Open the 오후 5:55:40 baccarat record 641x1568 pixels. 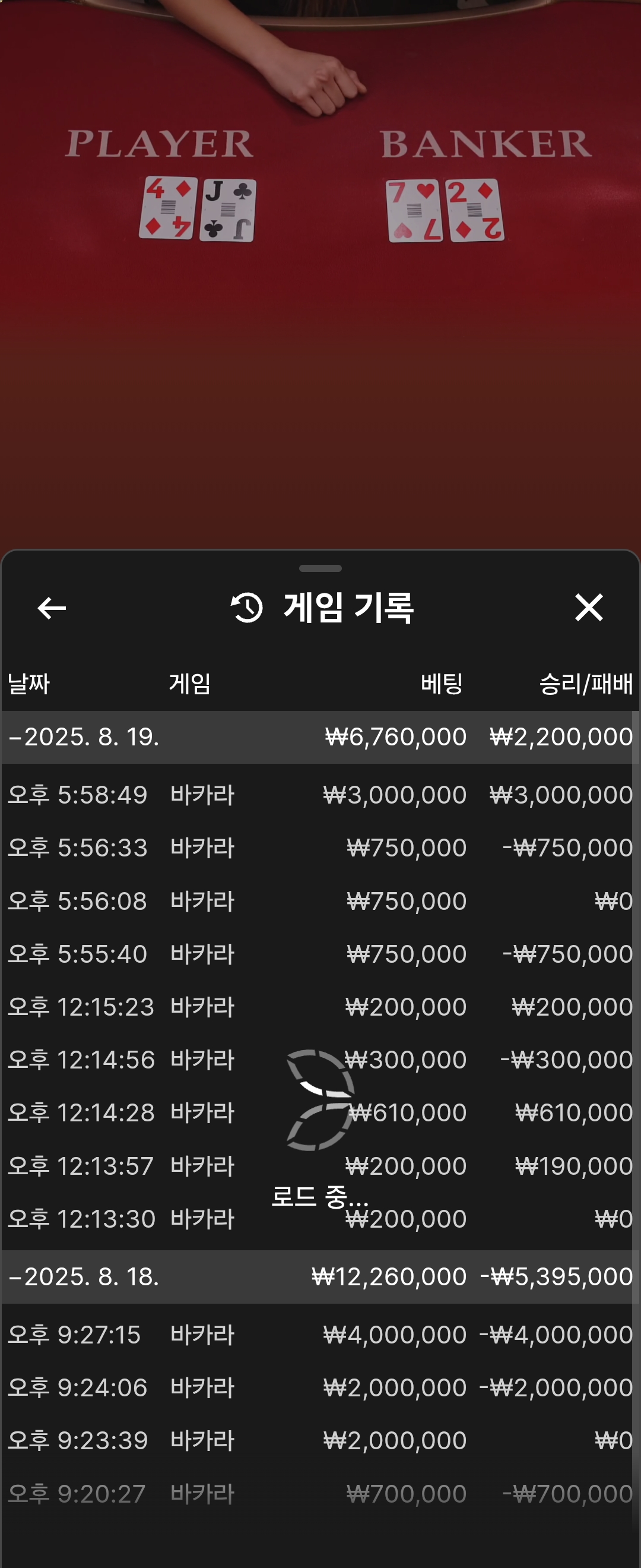pyautogui.click(x=320, y=954)
